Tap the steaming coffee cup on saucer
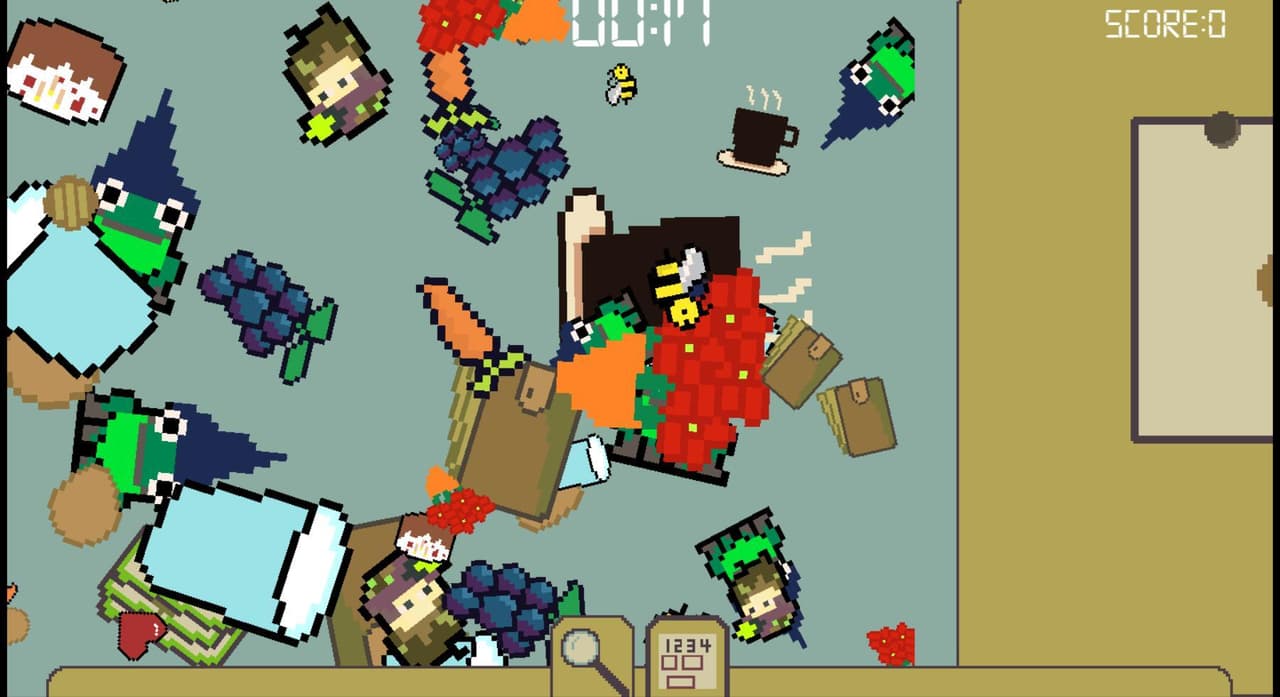1280x697 pixels. 758,131
